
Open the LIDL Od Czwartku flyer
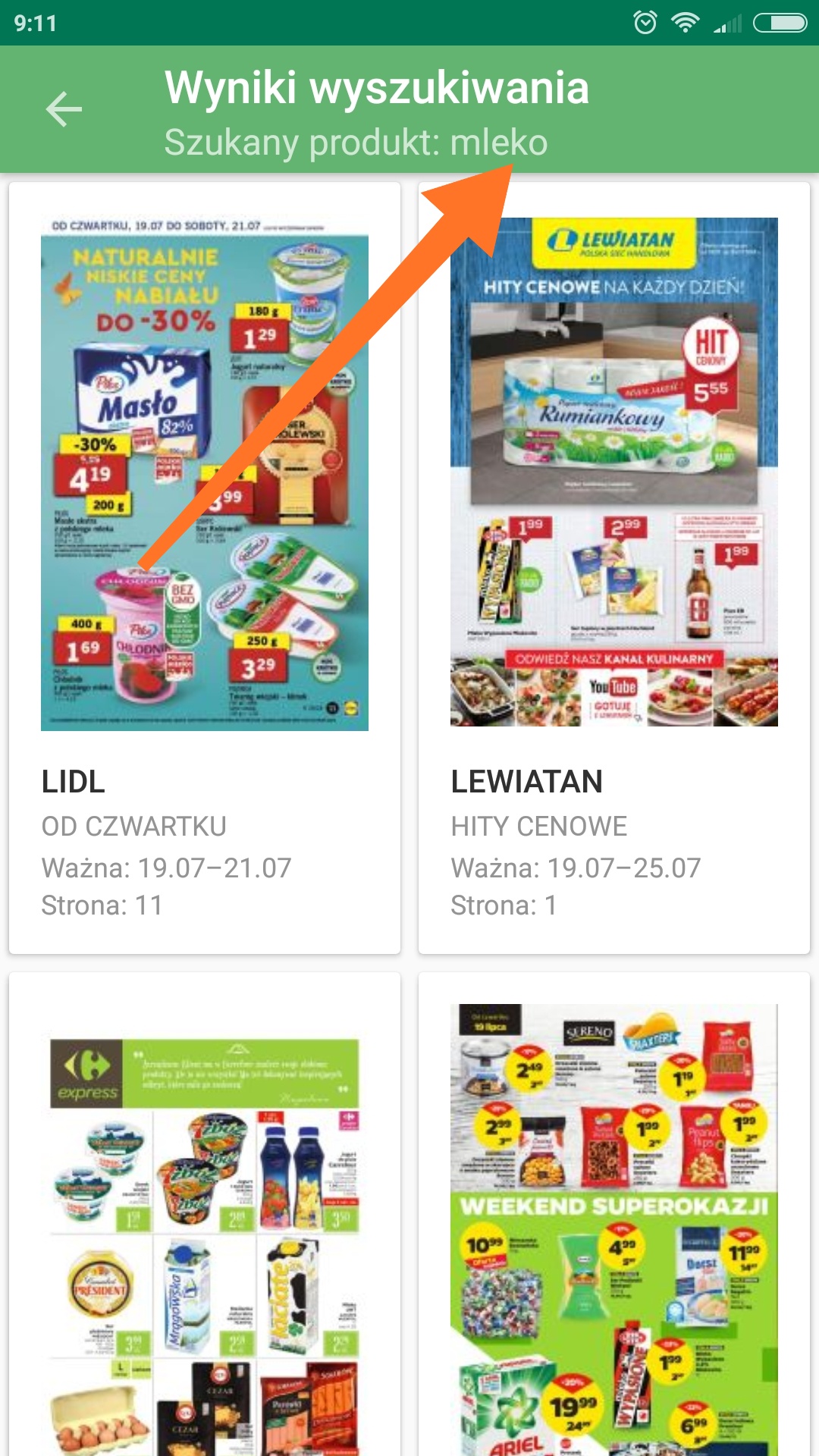click(205, 568)
